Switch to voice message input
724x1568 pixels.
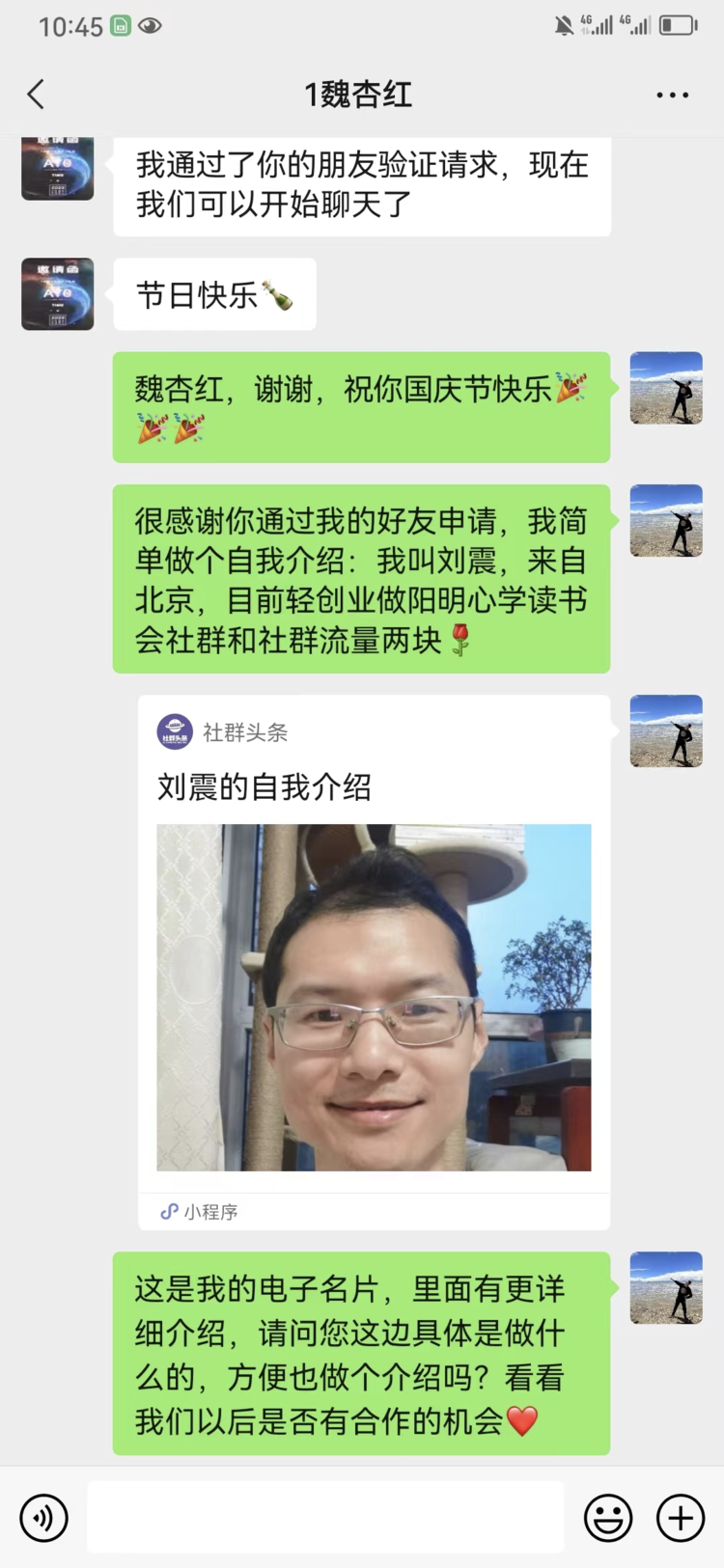[44, 1518]
